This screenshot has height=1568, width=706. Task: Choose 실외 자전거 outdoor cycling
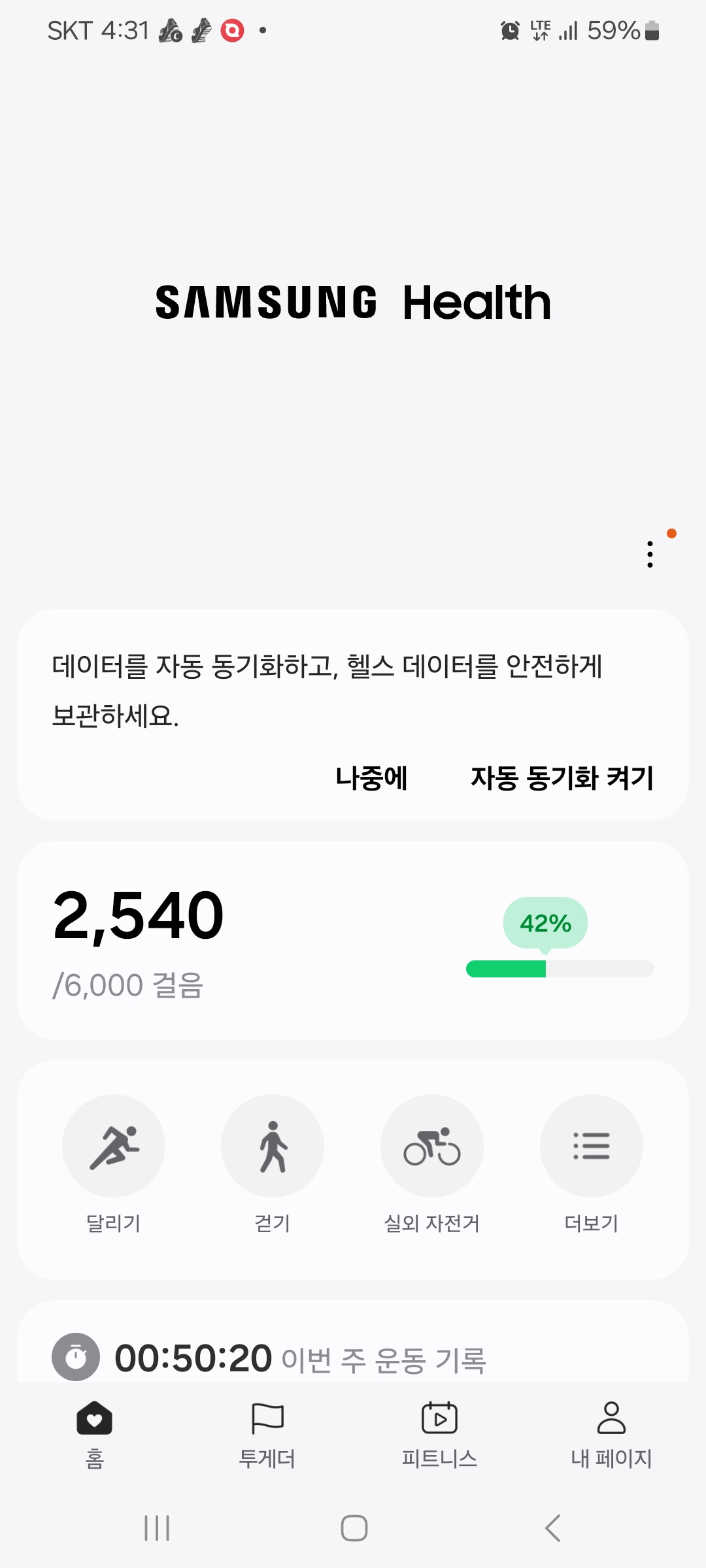[x=432, y=1146]
